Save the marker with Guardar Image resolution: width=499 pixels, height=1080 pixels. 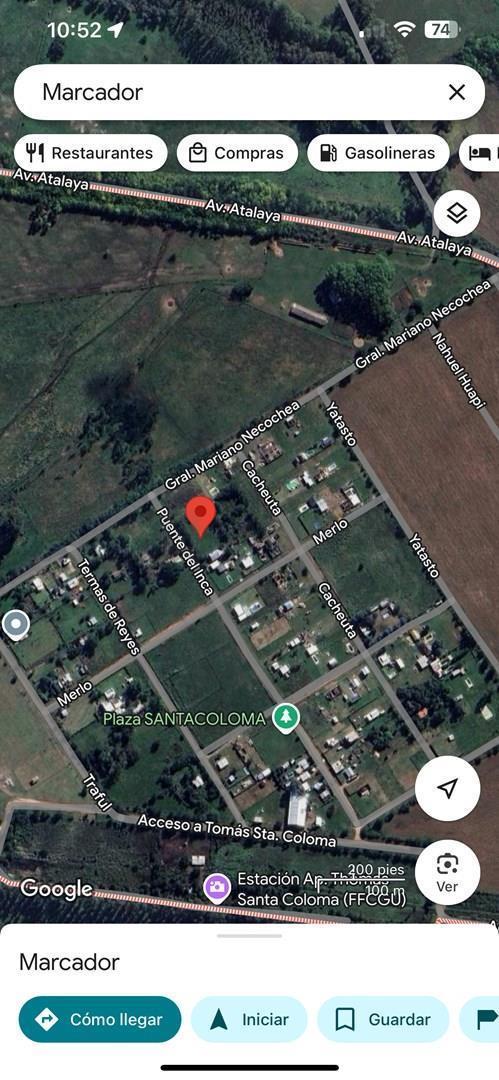383,1019
